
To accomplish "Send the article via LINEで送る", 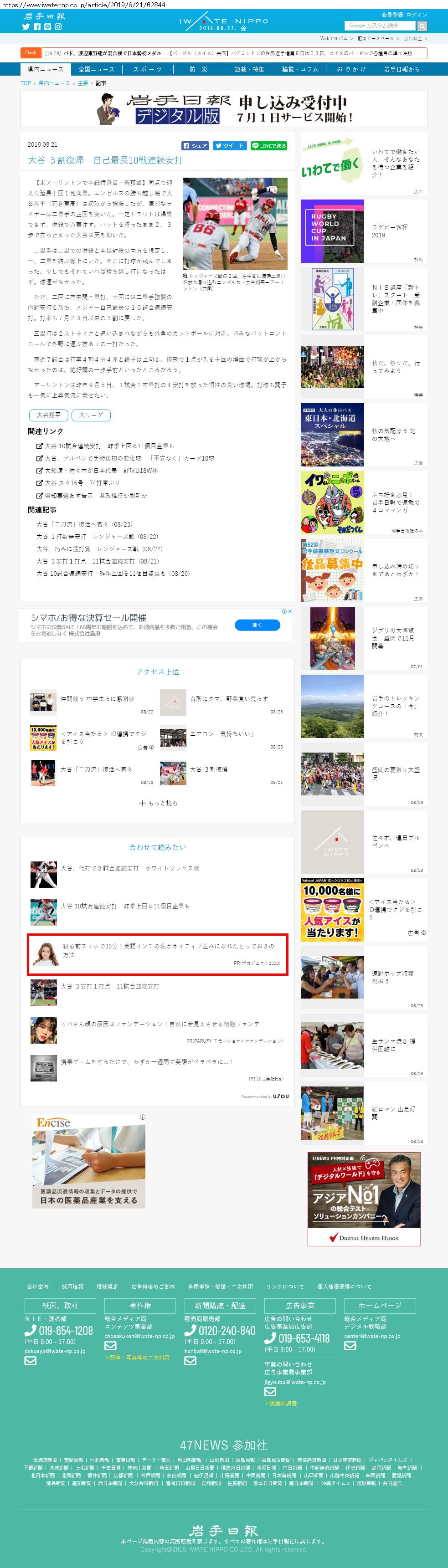I will (268, 146).
